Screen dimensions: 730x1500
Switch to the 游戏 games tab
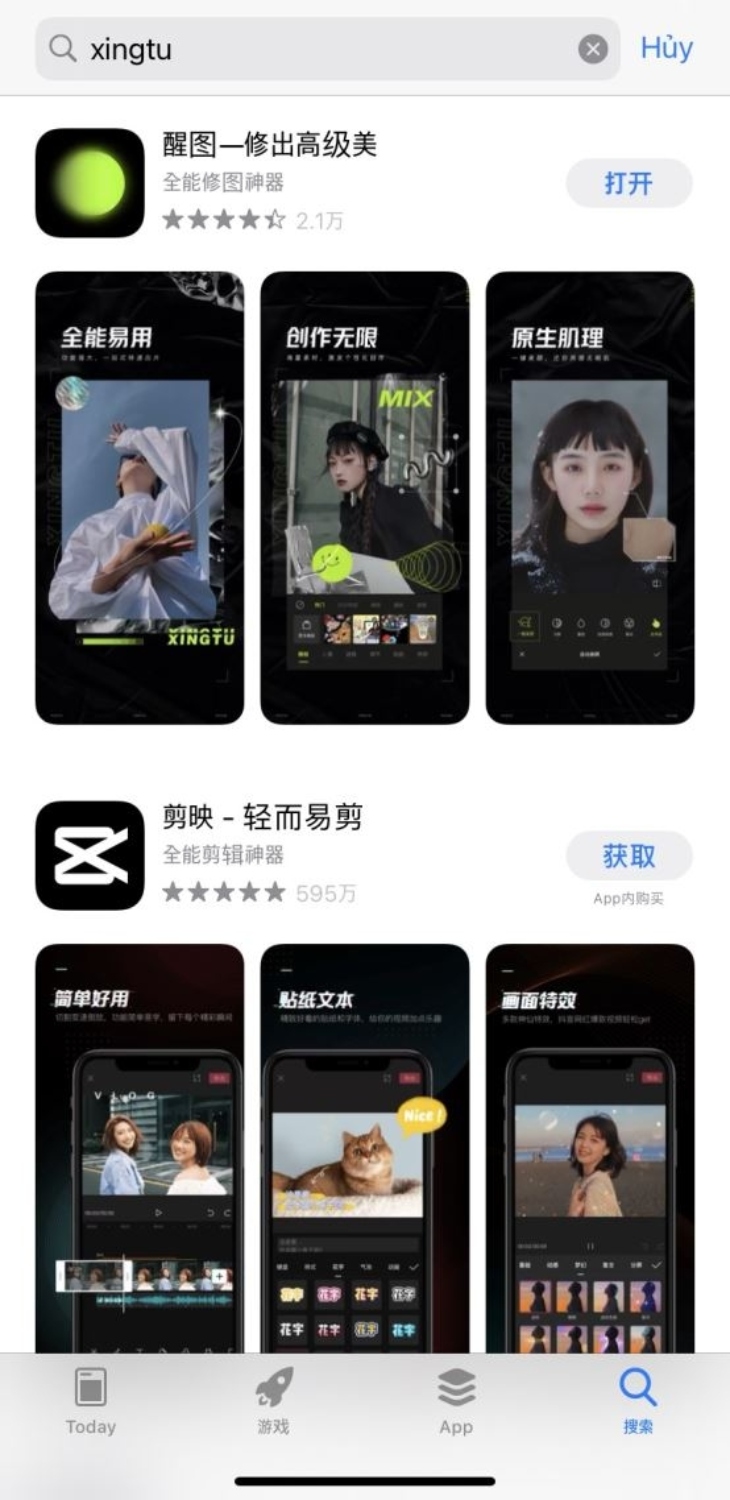(273, 1400)
